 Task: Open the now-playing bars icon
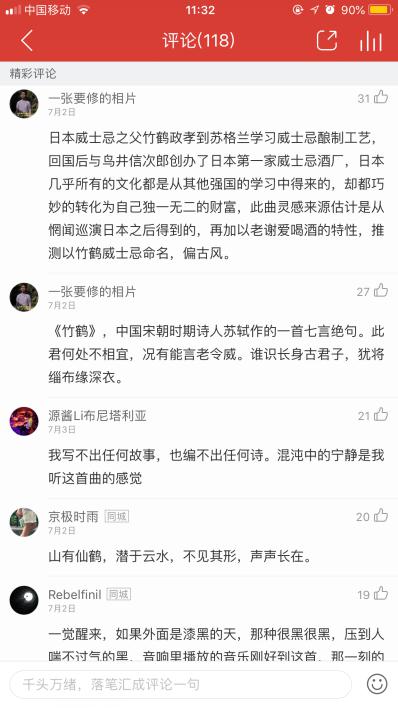pyautogui.click(x=371, y=41)
